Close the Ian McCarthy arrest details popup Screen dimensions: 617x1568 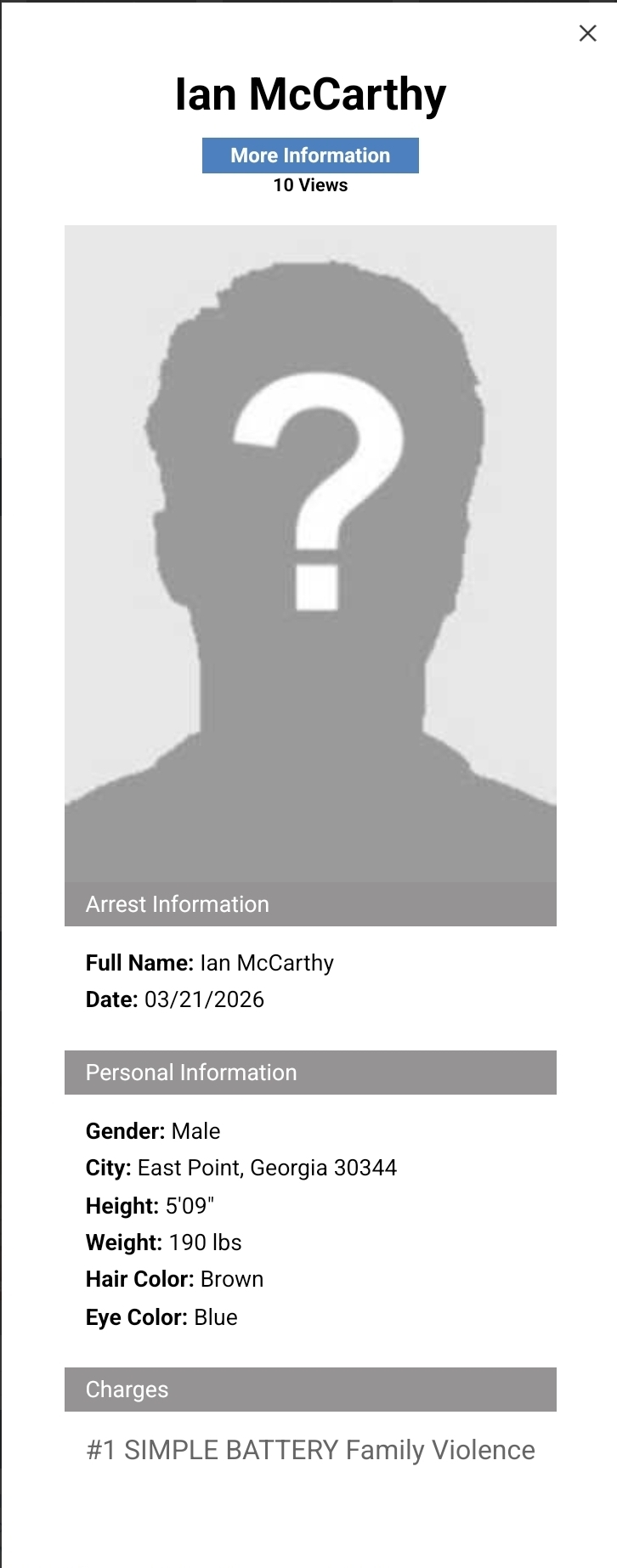tap(587, 33)
